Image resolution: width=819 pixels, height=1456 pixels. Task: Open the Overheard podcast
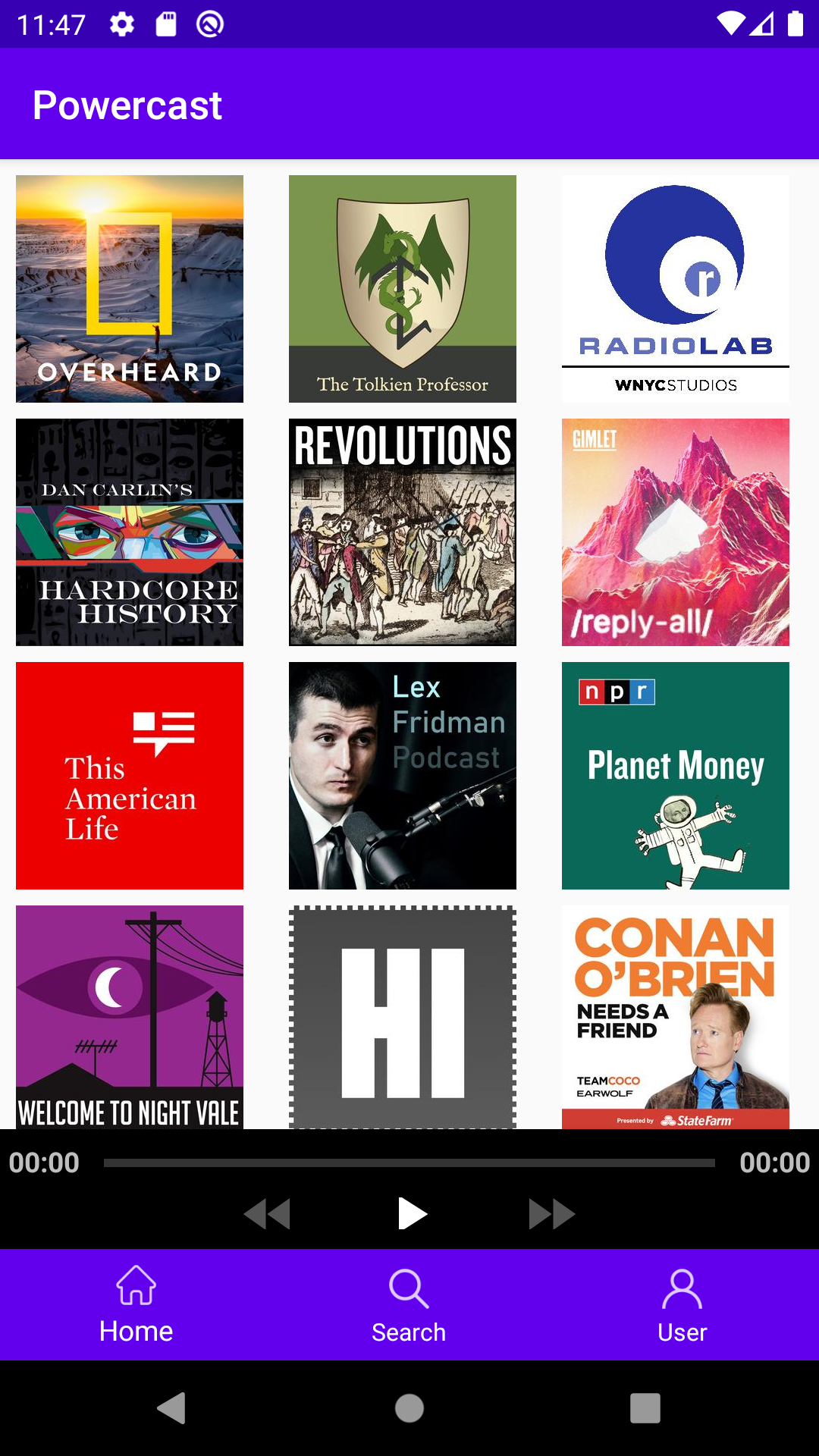130,289
